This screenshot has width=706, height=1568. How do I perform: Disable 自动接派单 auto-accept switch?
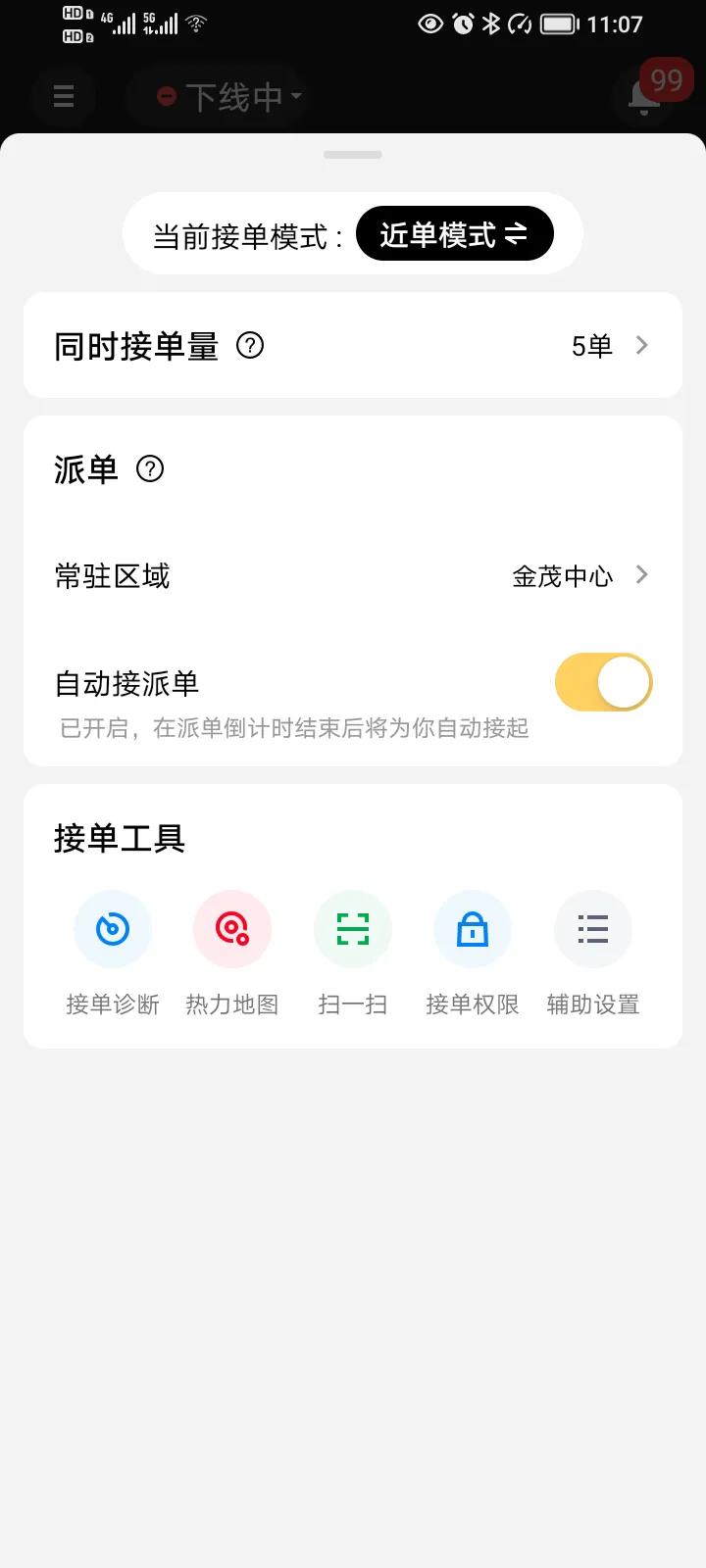point(604,682)
